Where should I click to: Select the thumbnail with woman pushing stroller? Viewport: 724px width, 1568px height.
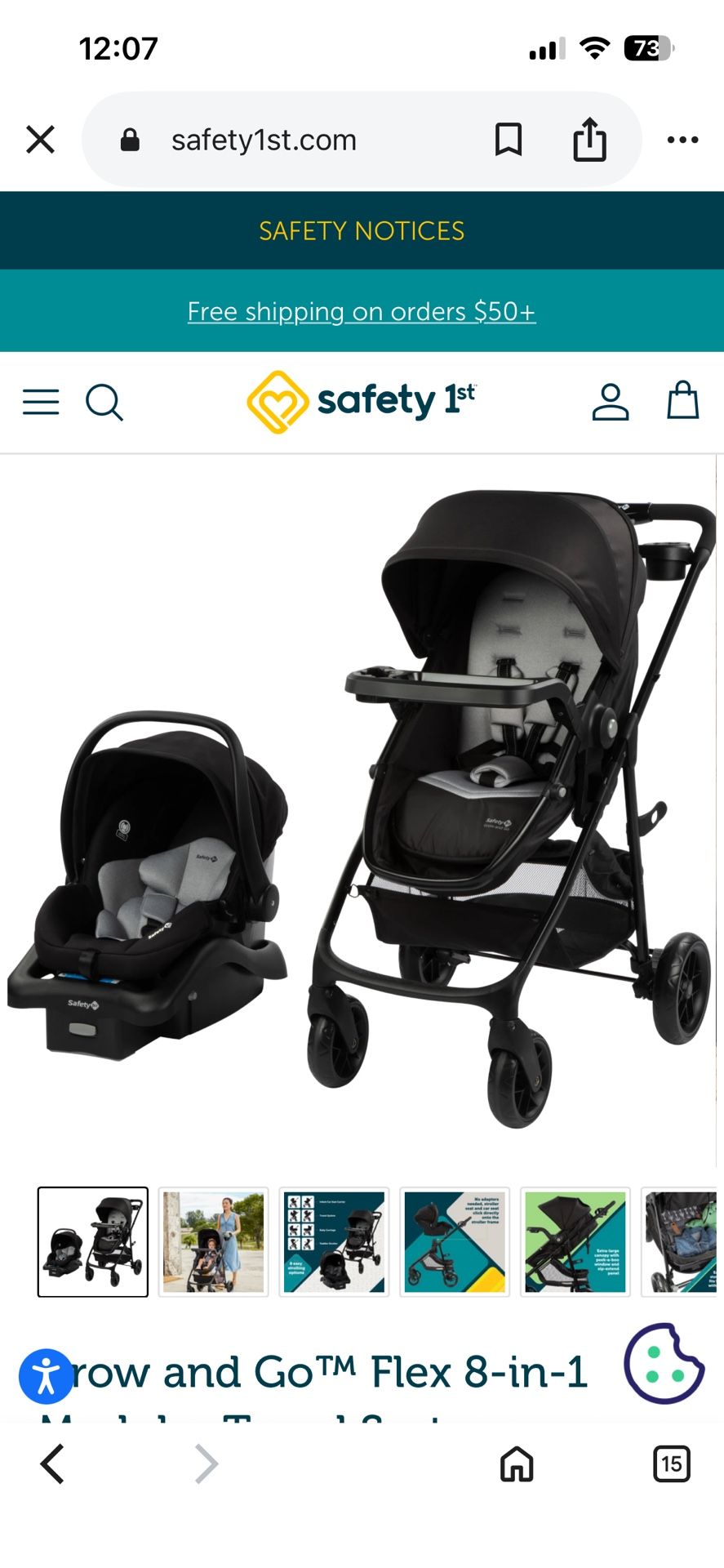click(213, 1241)
